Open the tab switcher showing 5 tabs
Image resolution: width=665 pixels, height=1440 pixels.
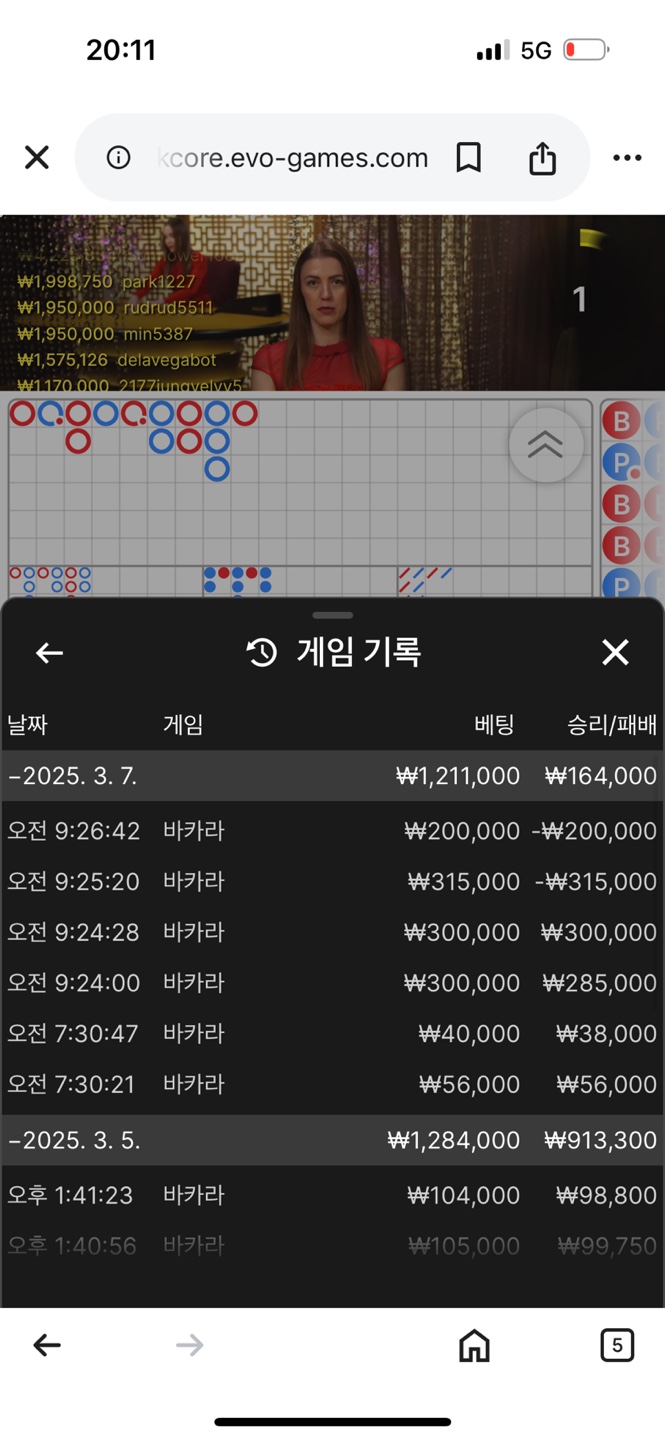(x=617, y=1346)
